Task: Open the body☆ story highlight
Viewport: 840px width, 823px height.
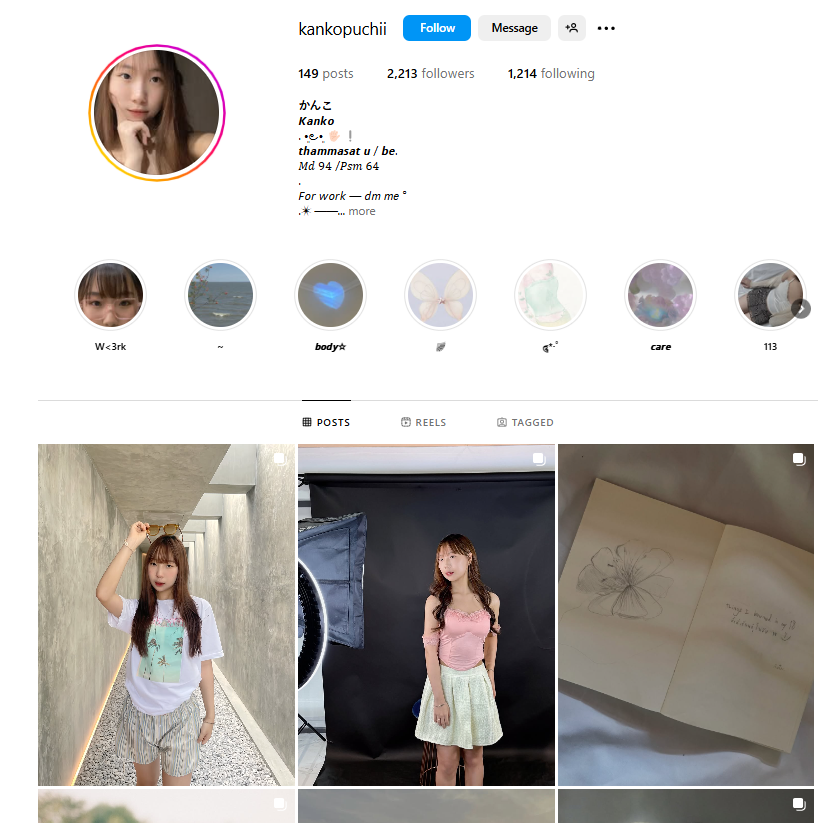Action: click(330, 296)
